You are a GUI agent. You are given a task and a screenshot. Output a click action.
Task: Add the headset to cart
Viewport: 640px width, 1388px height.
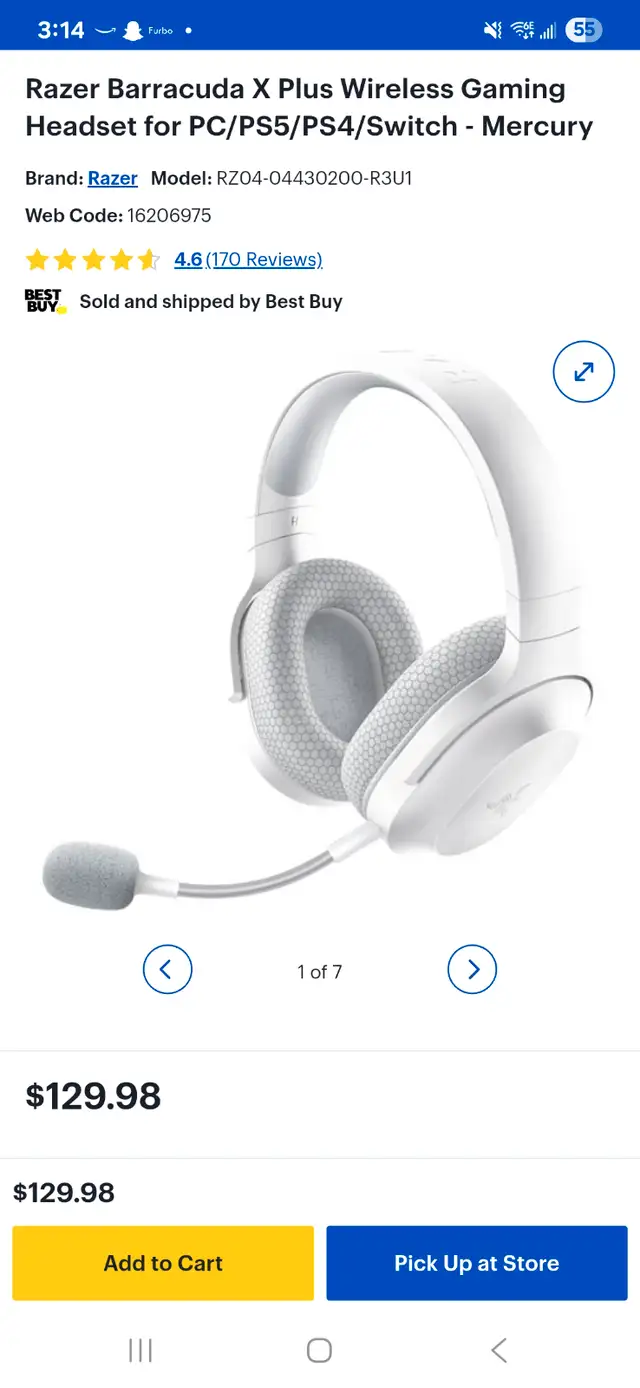coord(163,1263)
